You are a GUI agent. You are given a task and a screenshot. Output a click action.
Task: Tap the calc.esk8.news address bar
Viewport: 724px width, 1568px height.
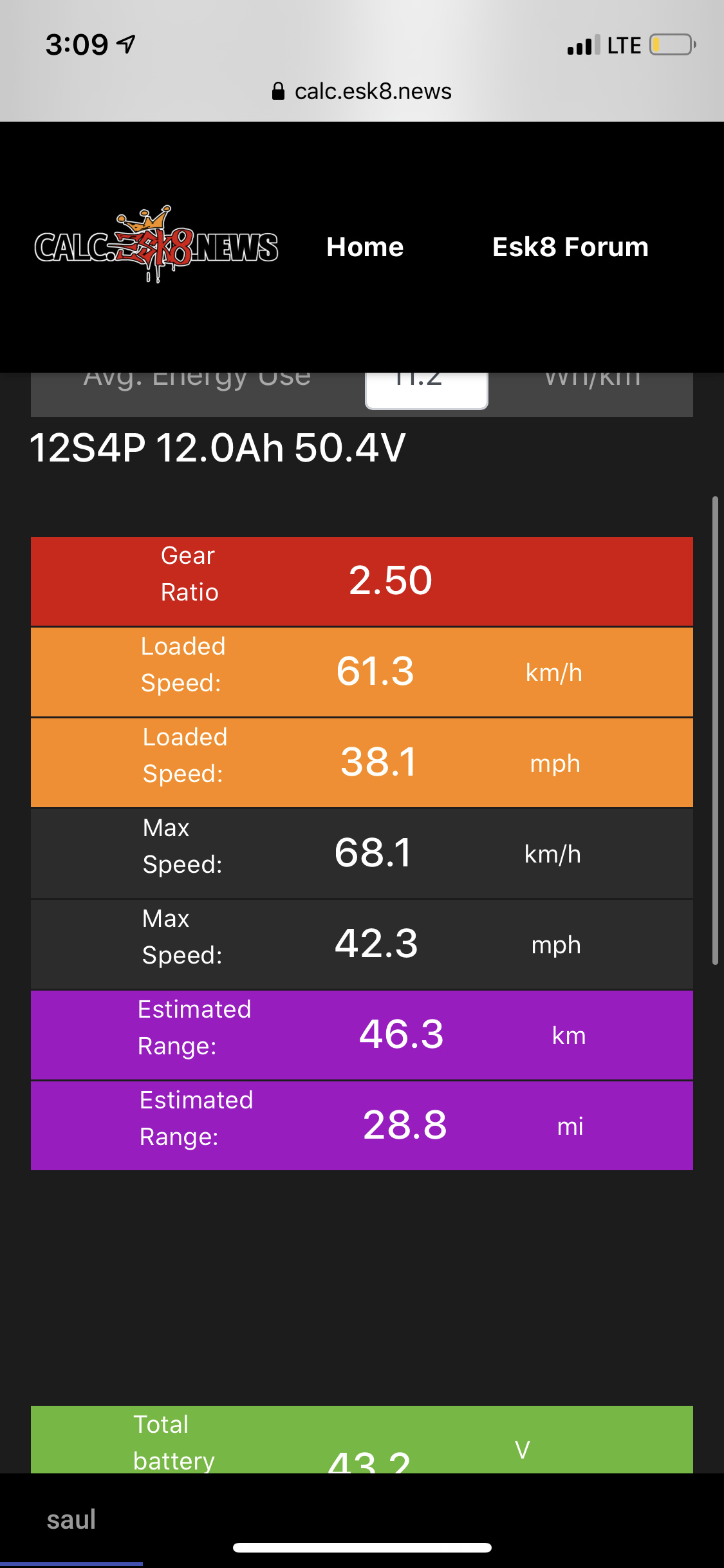[362, 91]
